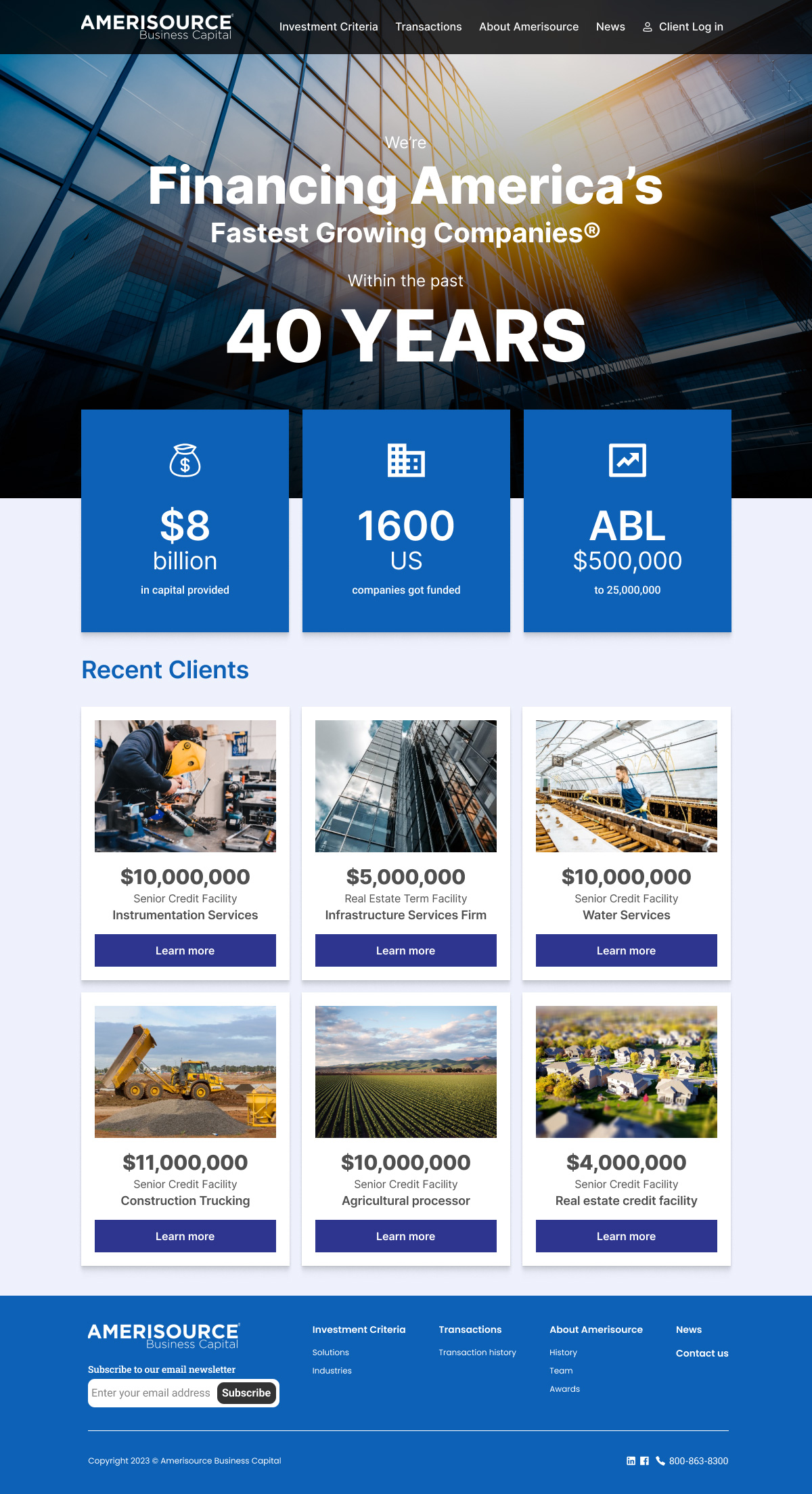Viewport: 812px width, 1494px height.
Task: Go to News in top navigation
Action: (610, 27)
